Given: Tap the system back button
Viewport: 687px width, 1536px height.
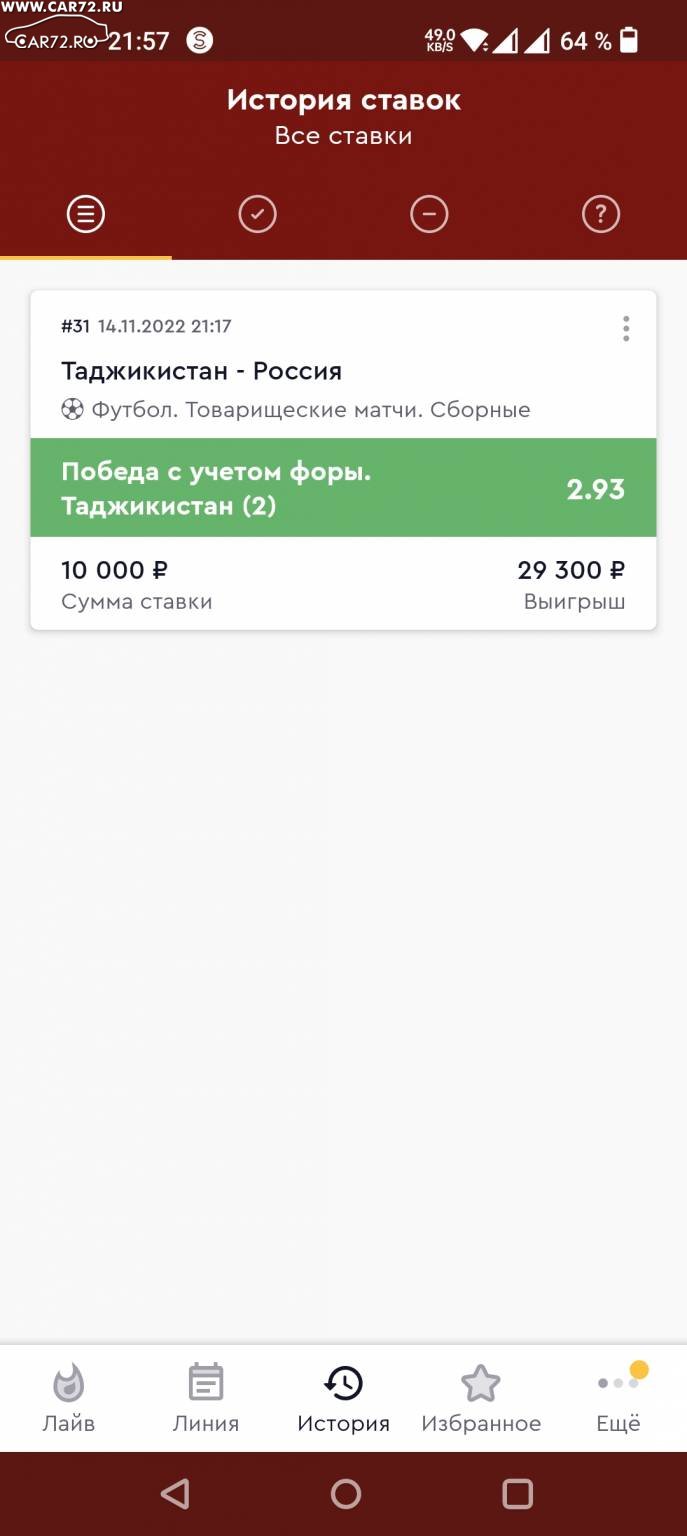Looking at the screenshot, I should click(174, 1494).
